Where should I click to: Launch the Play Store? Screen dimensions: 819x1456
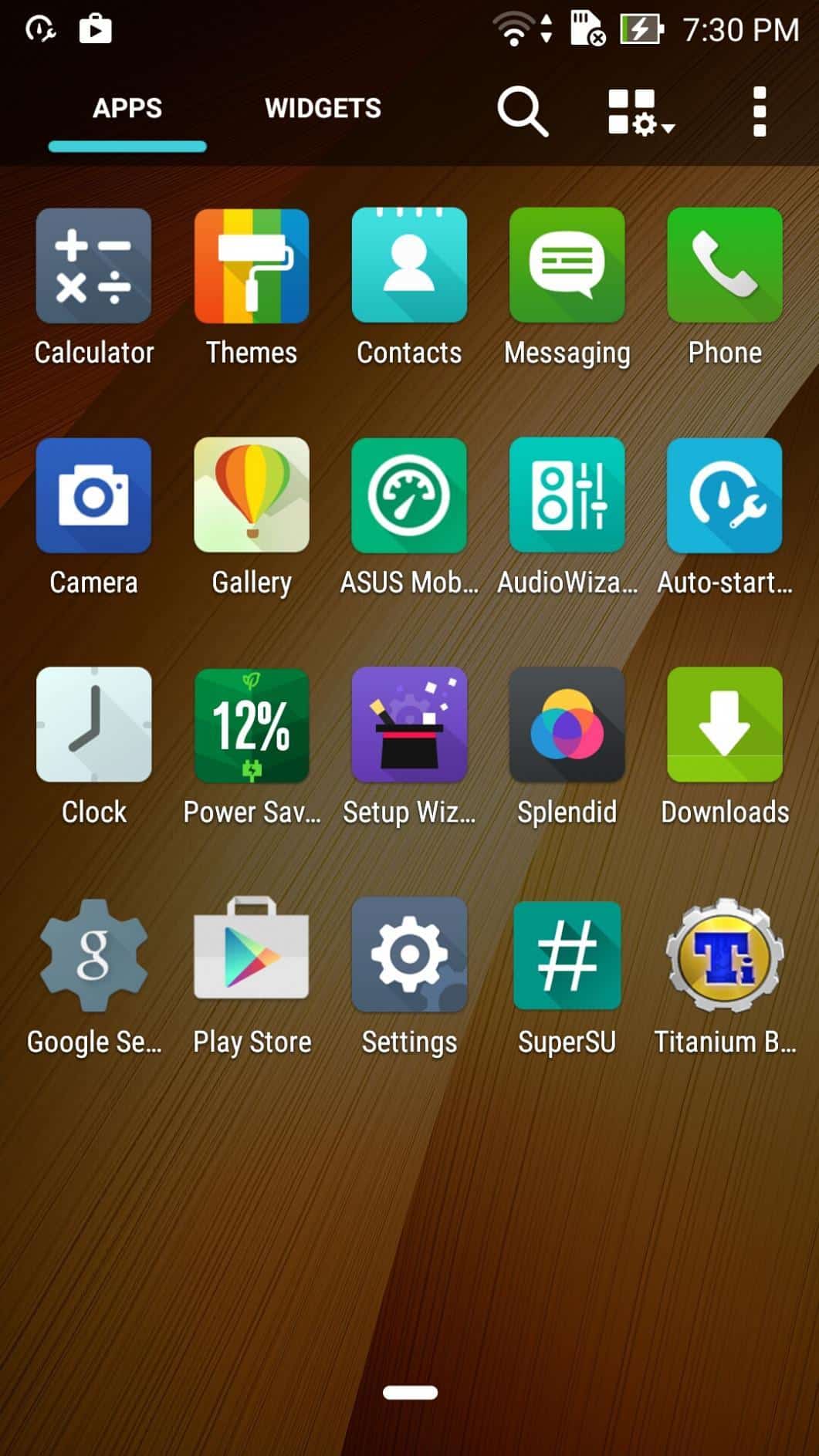(252, 954)
